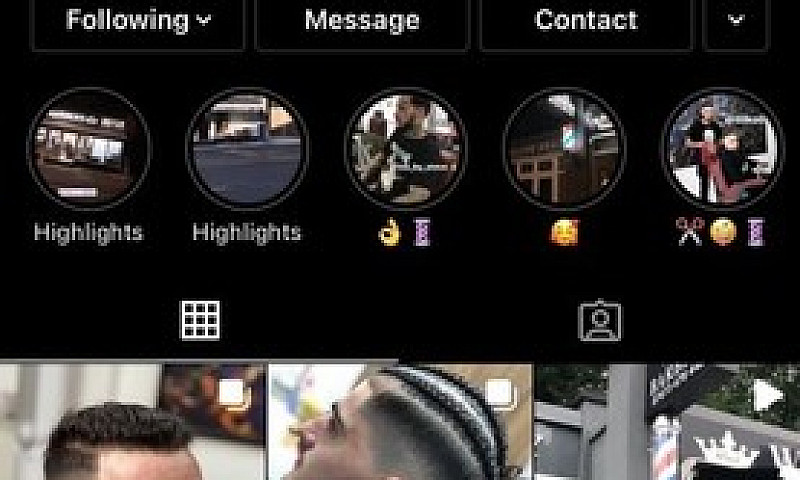The width and height of the screenshot is (800, 480).
Task: Open the braided hairstyle post
Action: tap(400, 422)
